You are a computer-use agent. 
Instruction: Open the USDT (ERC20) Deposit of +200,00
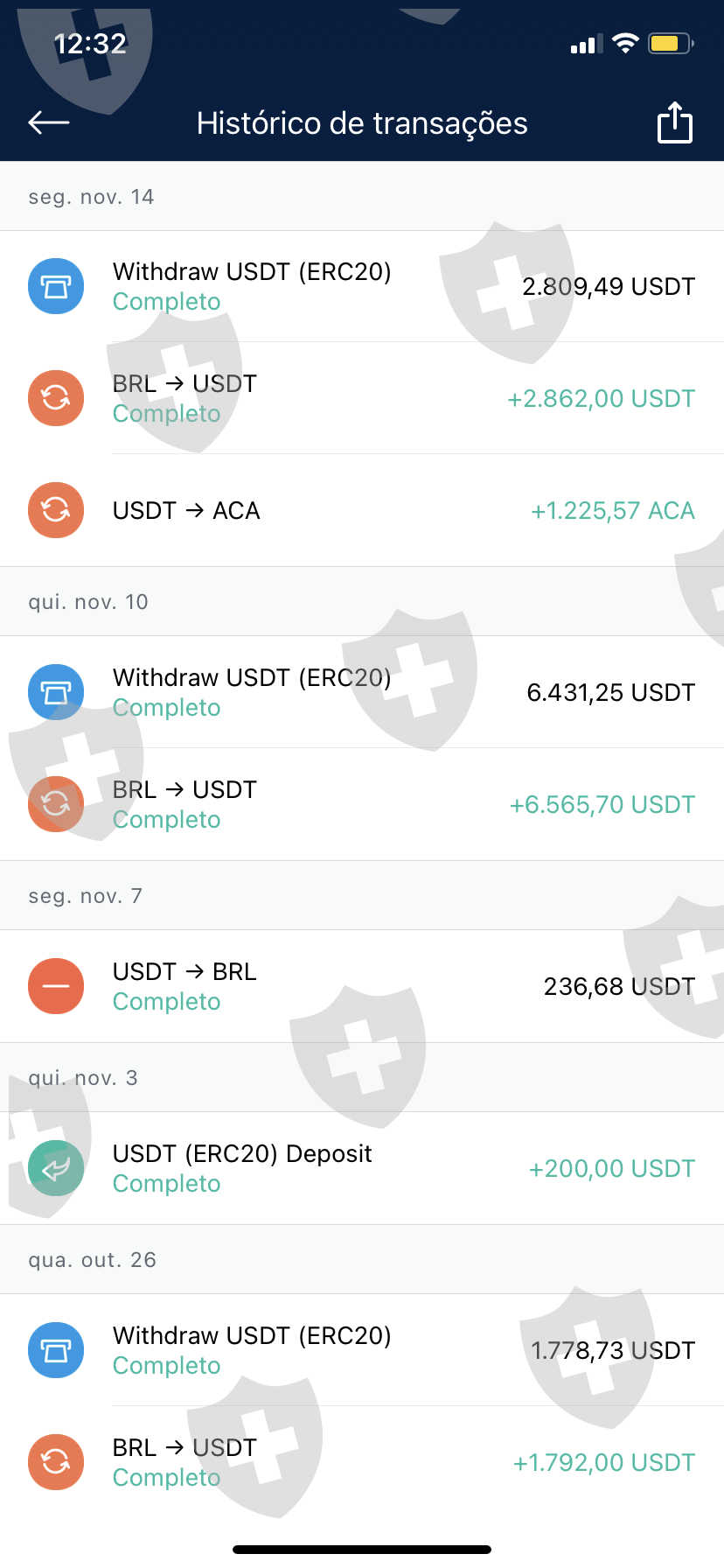click(362, 1168)
